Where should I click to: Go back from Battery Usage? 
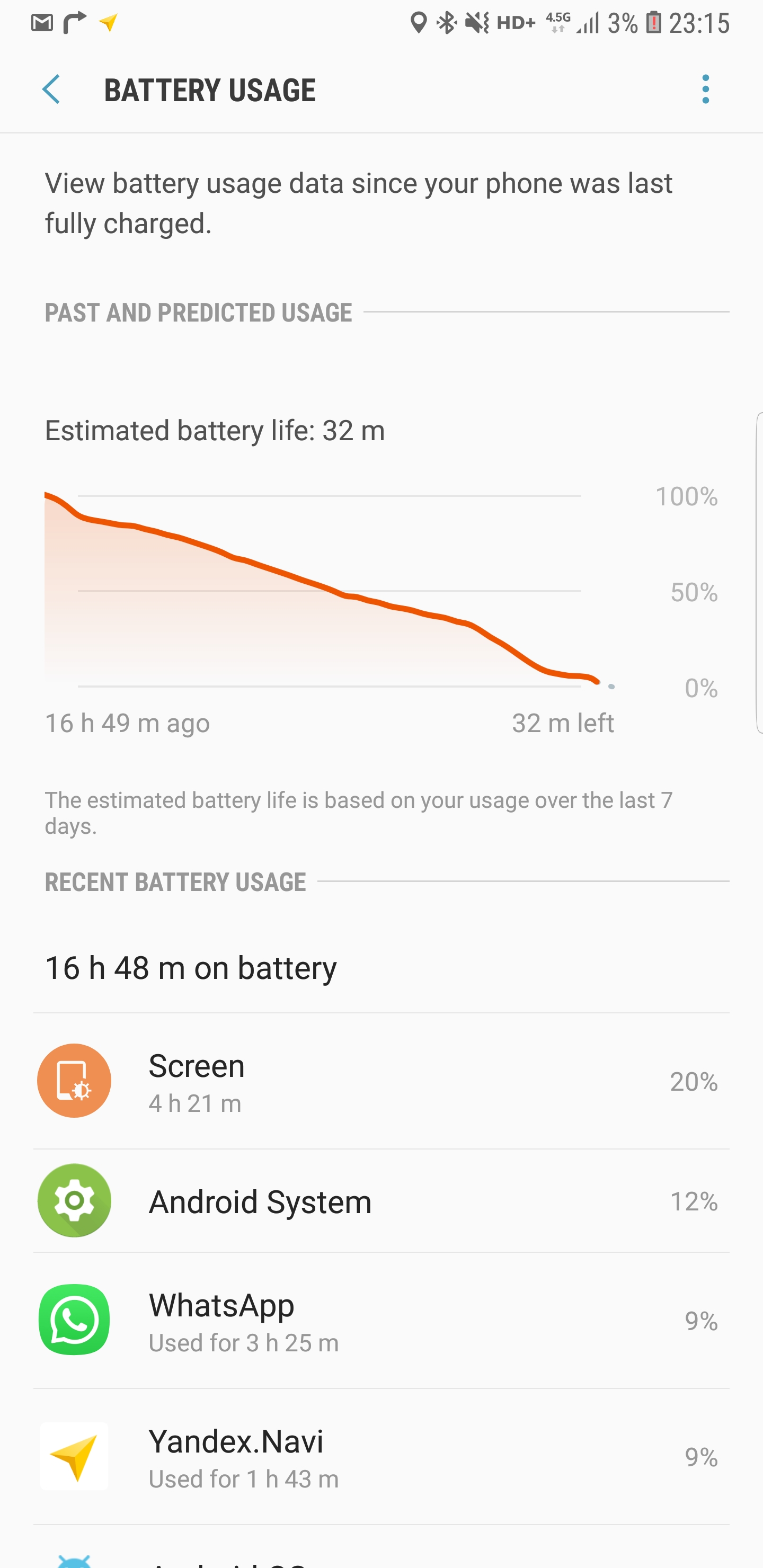pyautogui.click(x=52, y=90)
